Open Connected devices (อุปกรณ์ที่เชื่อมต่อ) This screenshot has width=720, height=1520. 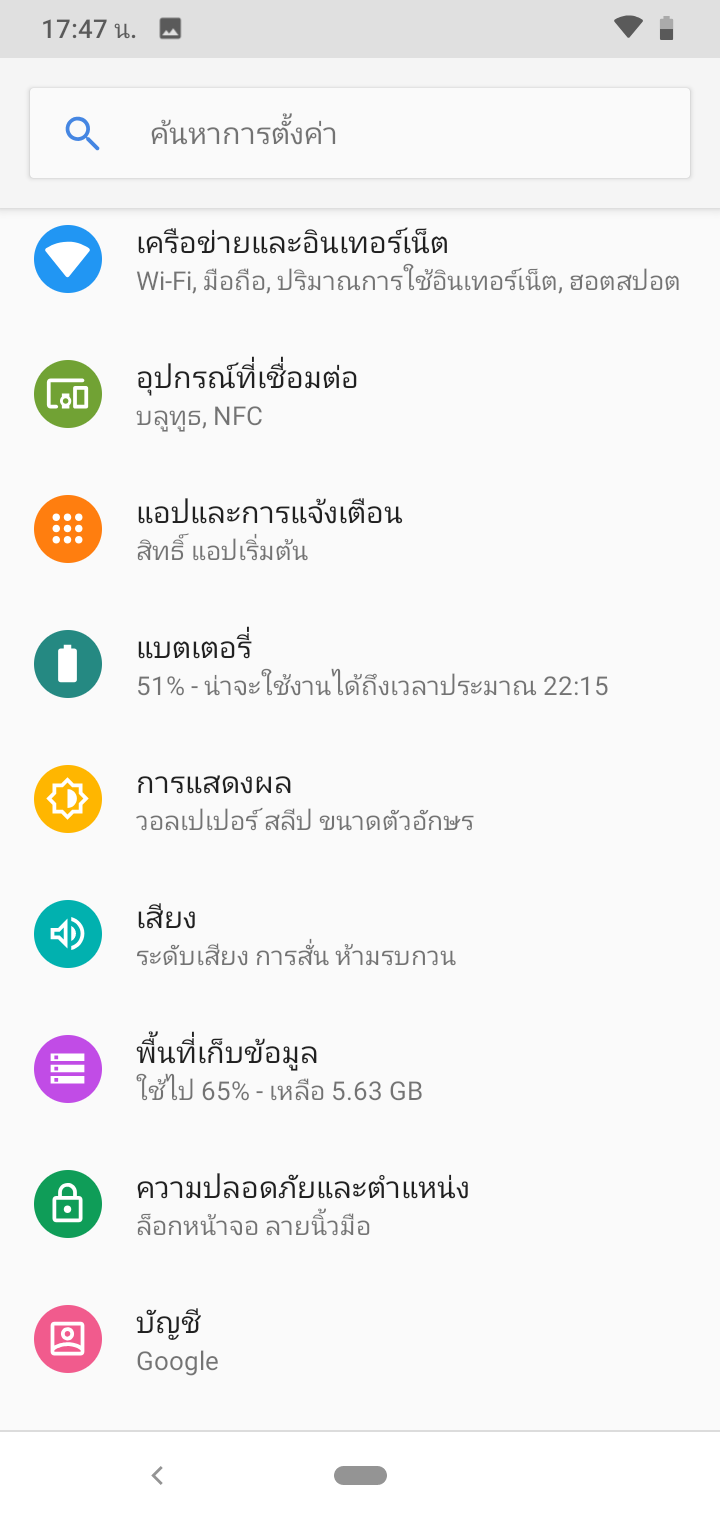[360, 396]
